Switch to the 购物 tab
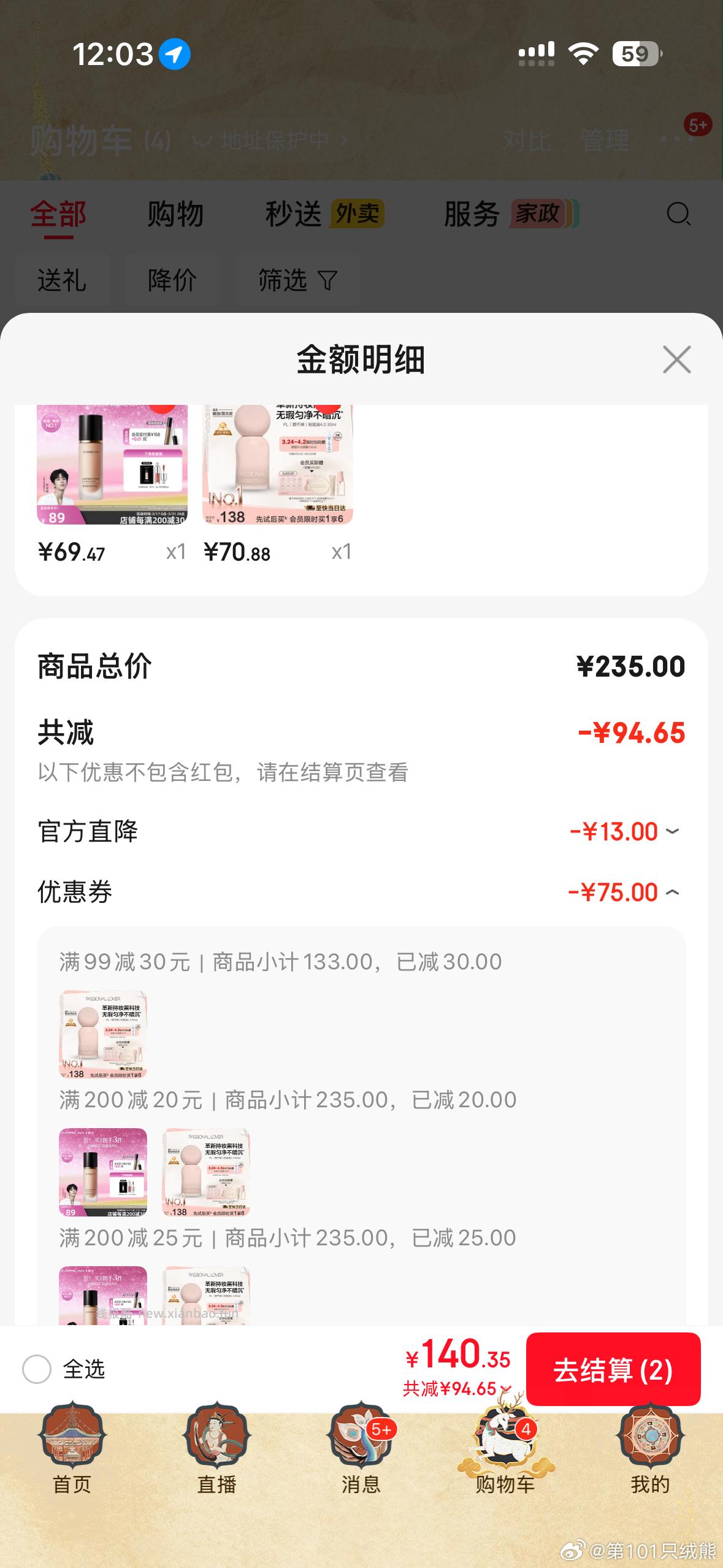This screenshot has height=1568, width=723. (175, 214)
